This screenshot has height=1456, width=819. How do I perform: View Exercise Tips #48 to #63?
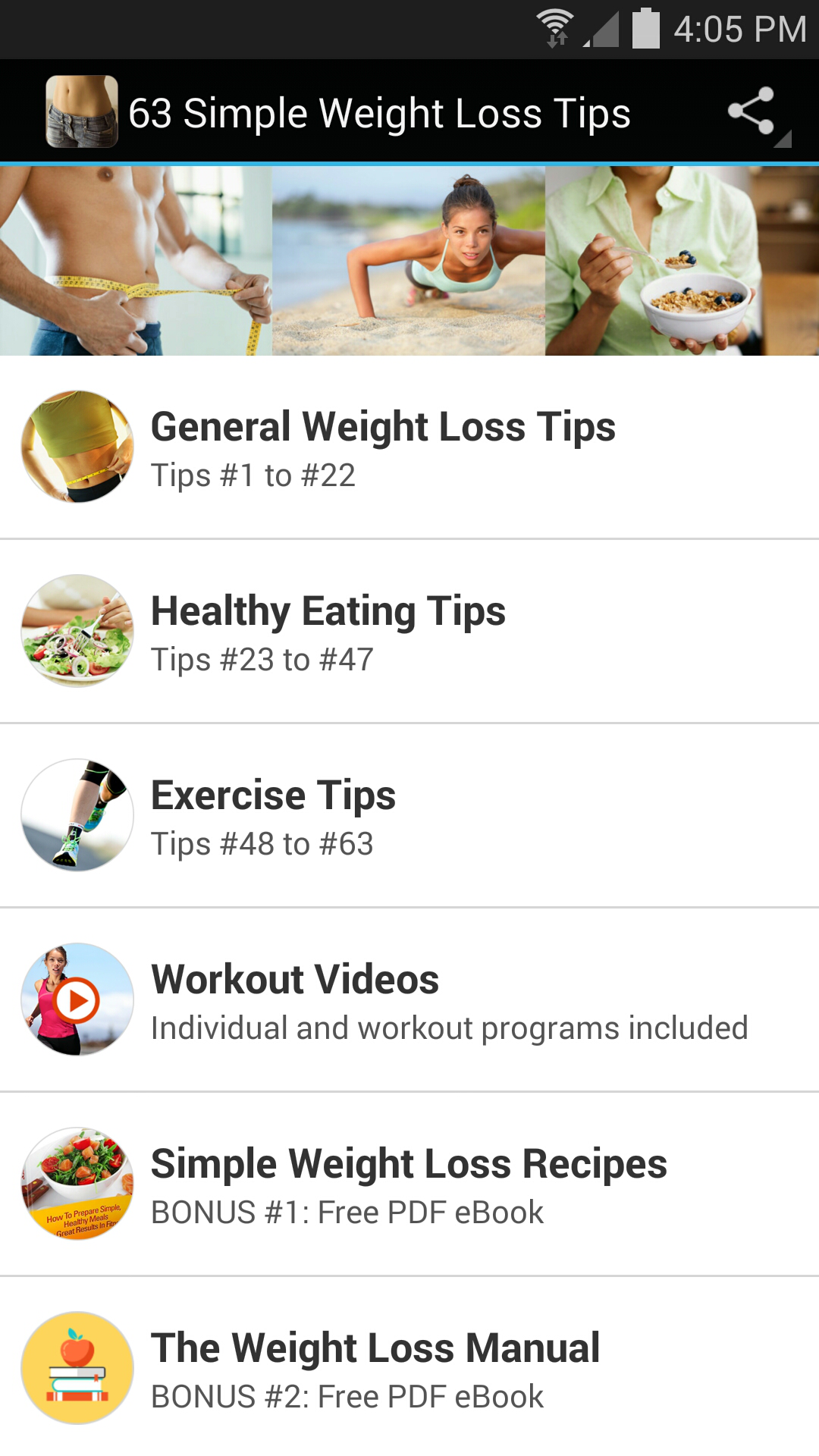pyautogui.click(x=409, y=816)
